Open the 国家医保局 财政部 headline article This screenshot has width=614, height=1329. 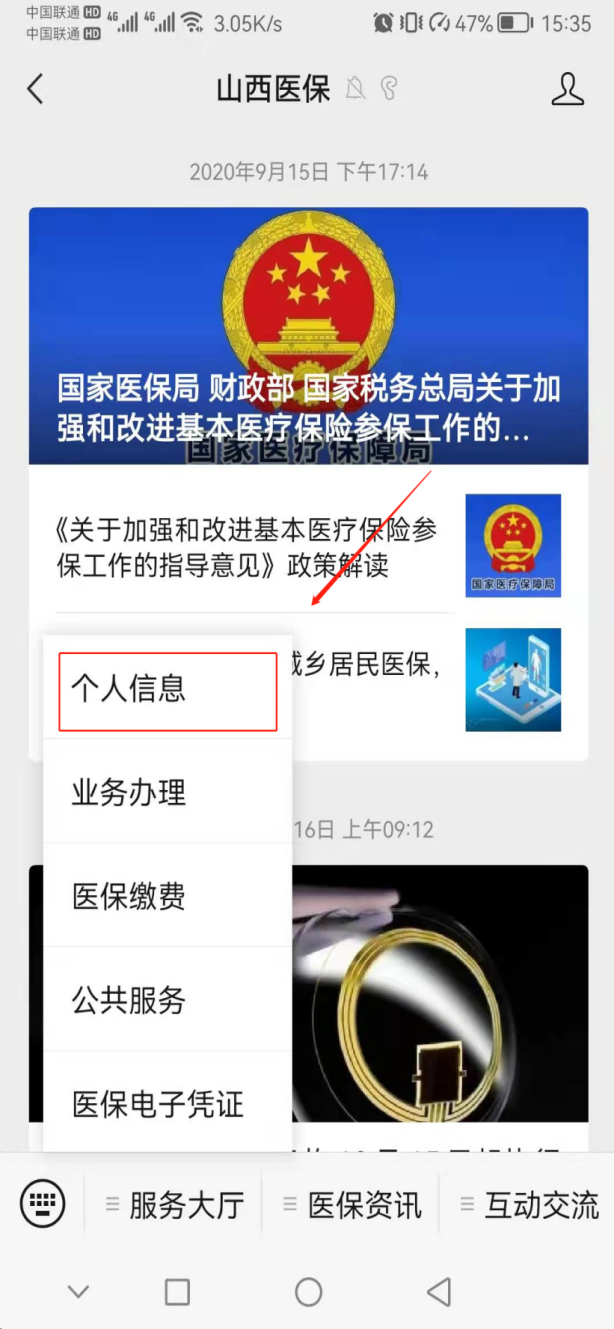pyautogui.click(x=308, y=336)
